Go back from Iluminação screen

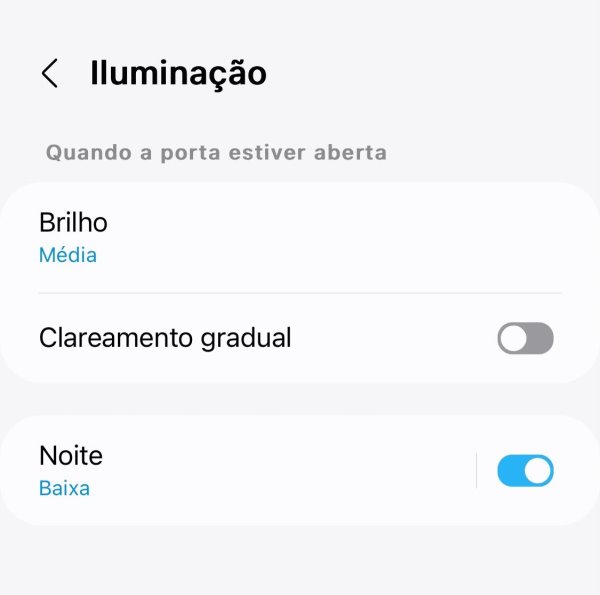(49, 73)
